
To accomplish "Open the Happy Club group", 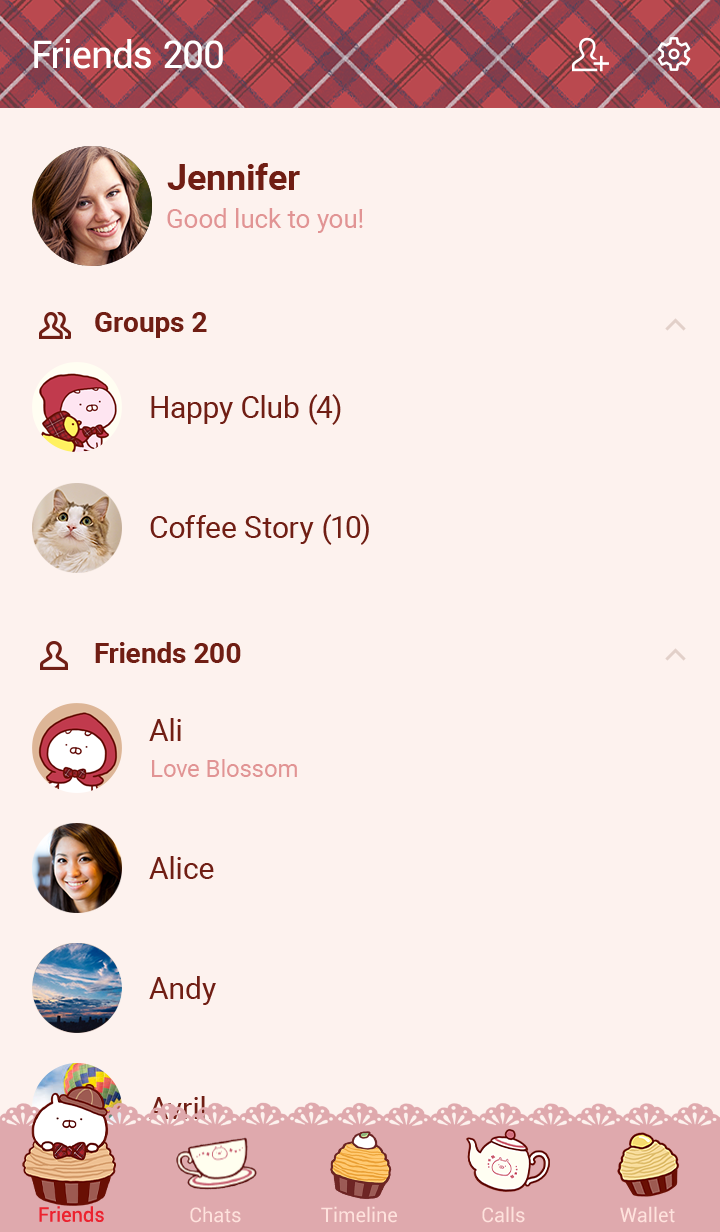I will click(245, 408).
